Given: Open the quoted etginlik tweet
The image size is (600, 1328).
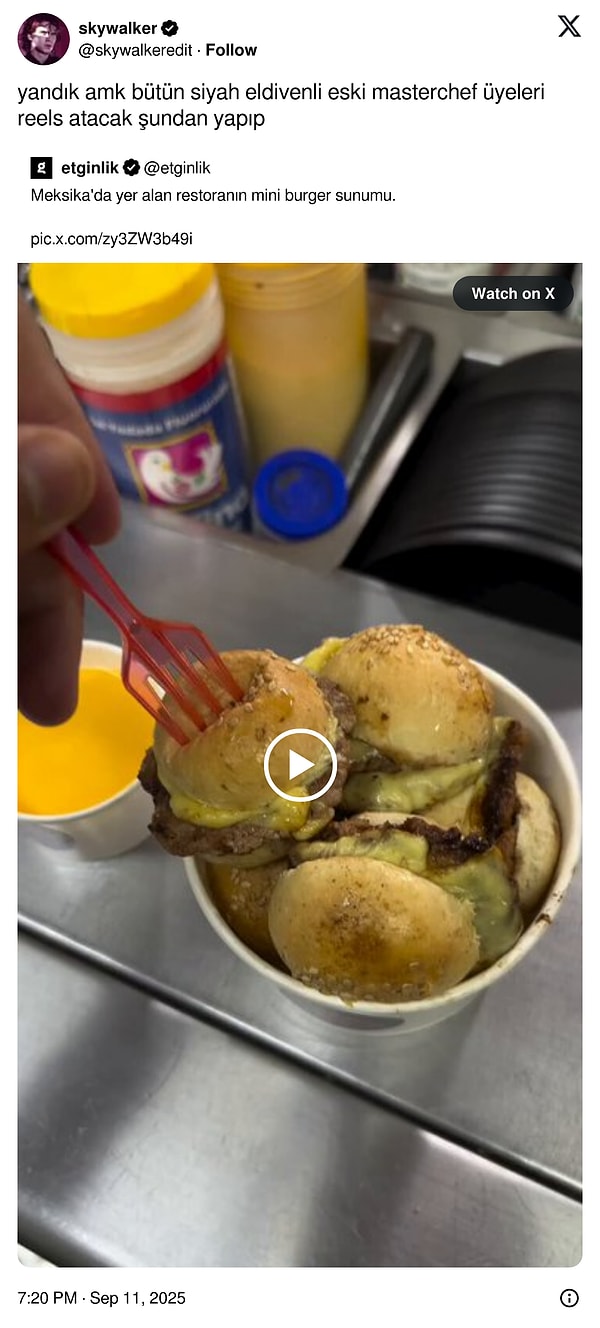Looking at the screenshot, I should pos(213,195).
